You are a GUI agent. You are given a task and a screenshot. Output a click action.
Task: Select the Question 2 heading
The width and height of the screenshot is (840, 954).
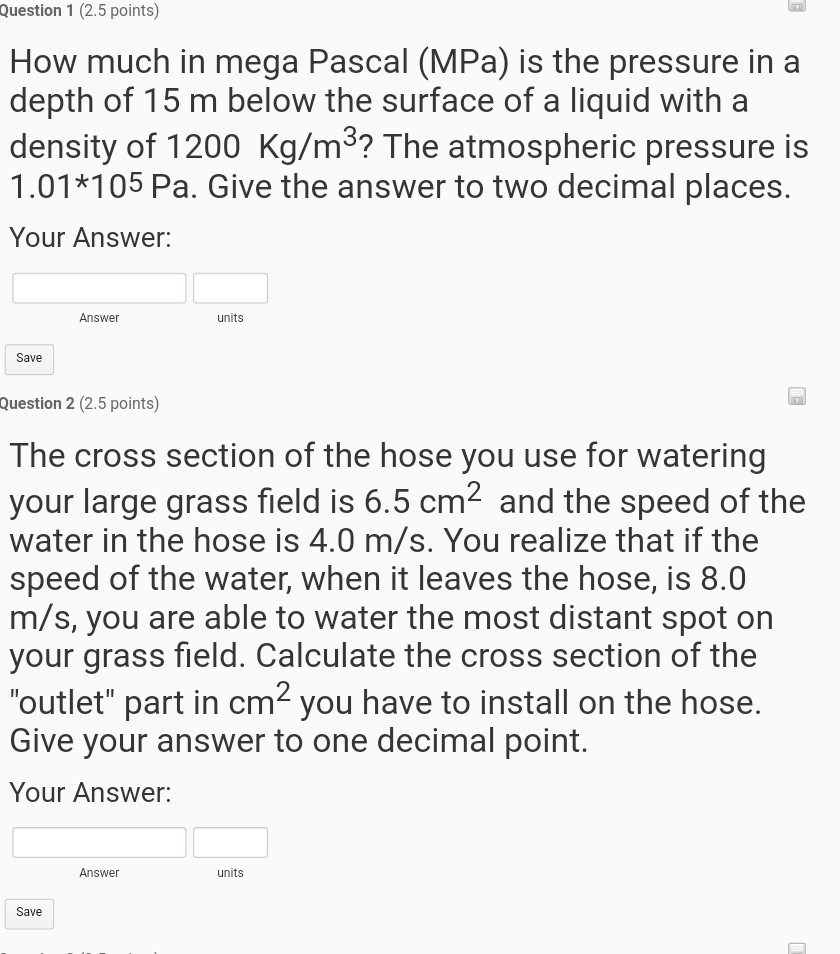(36, 403)
